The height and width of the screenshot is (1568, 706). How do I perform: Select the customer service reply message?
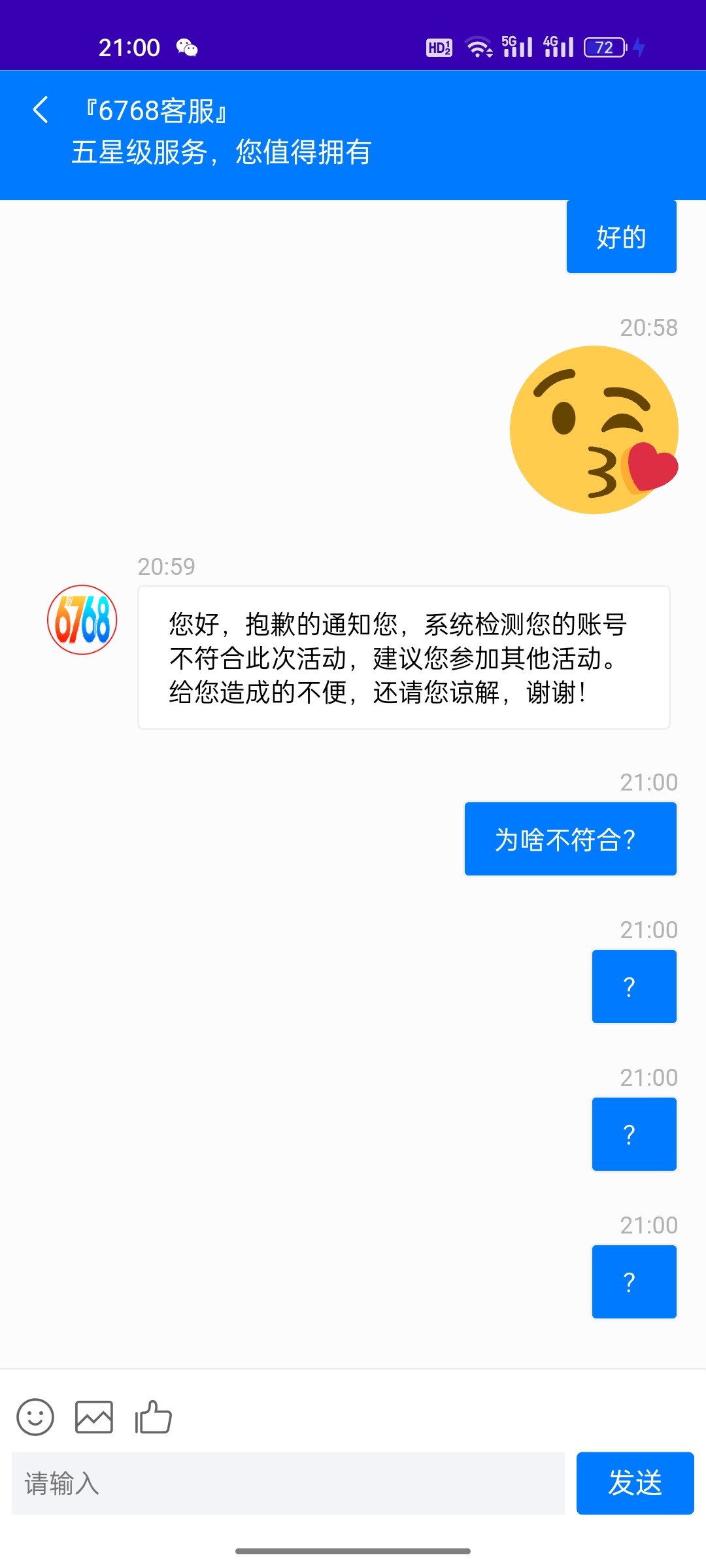click(x=402, y=657)
